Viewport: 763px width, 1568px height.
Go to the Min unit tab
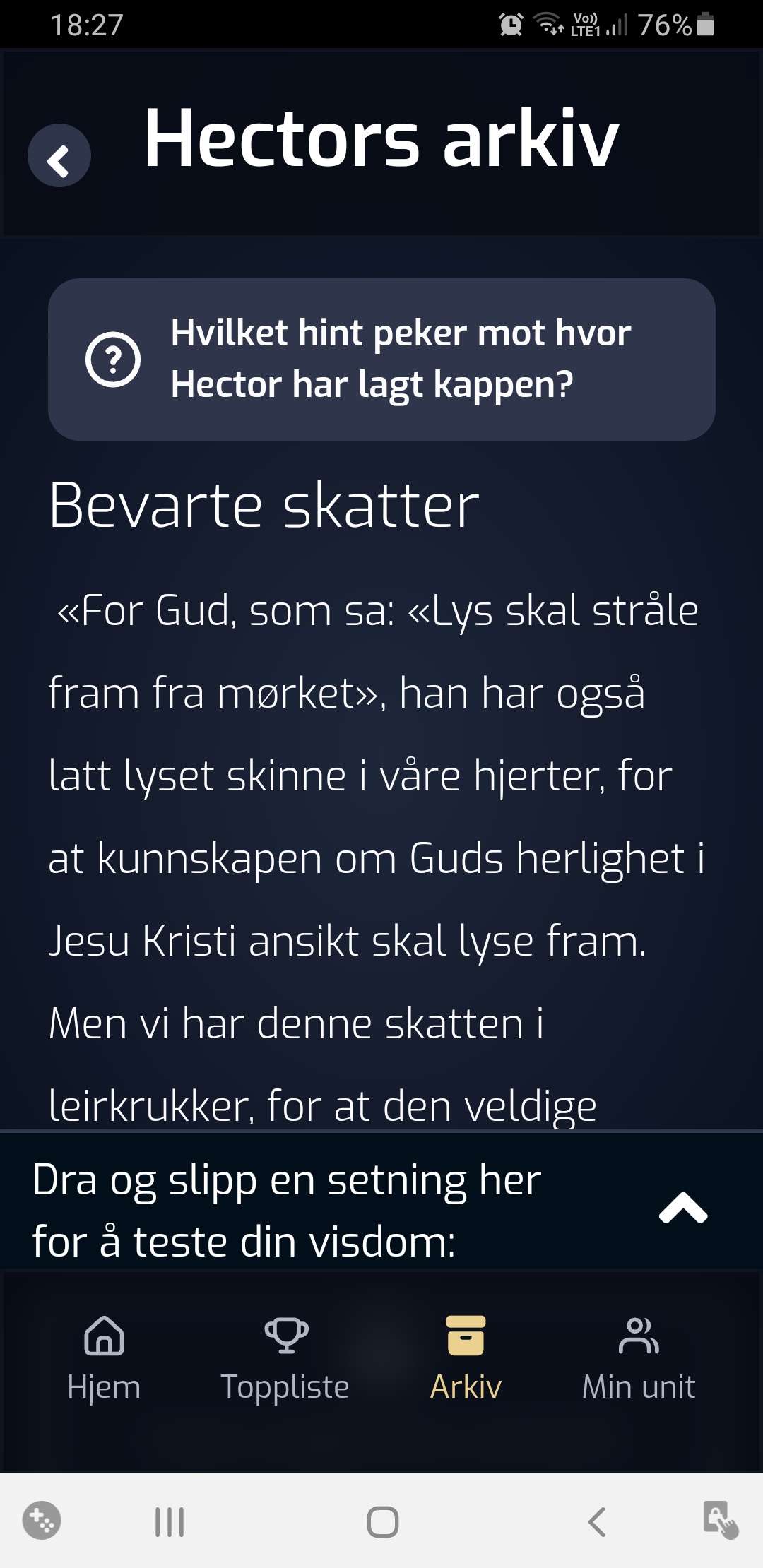tap(639, 1358)
